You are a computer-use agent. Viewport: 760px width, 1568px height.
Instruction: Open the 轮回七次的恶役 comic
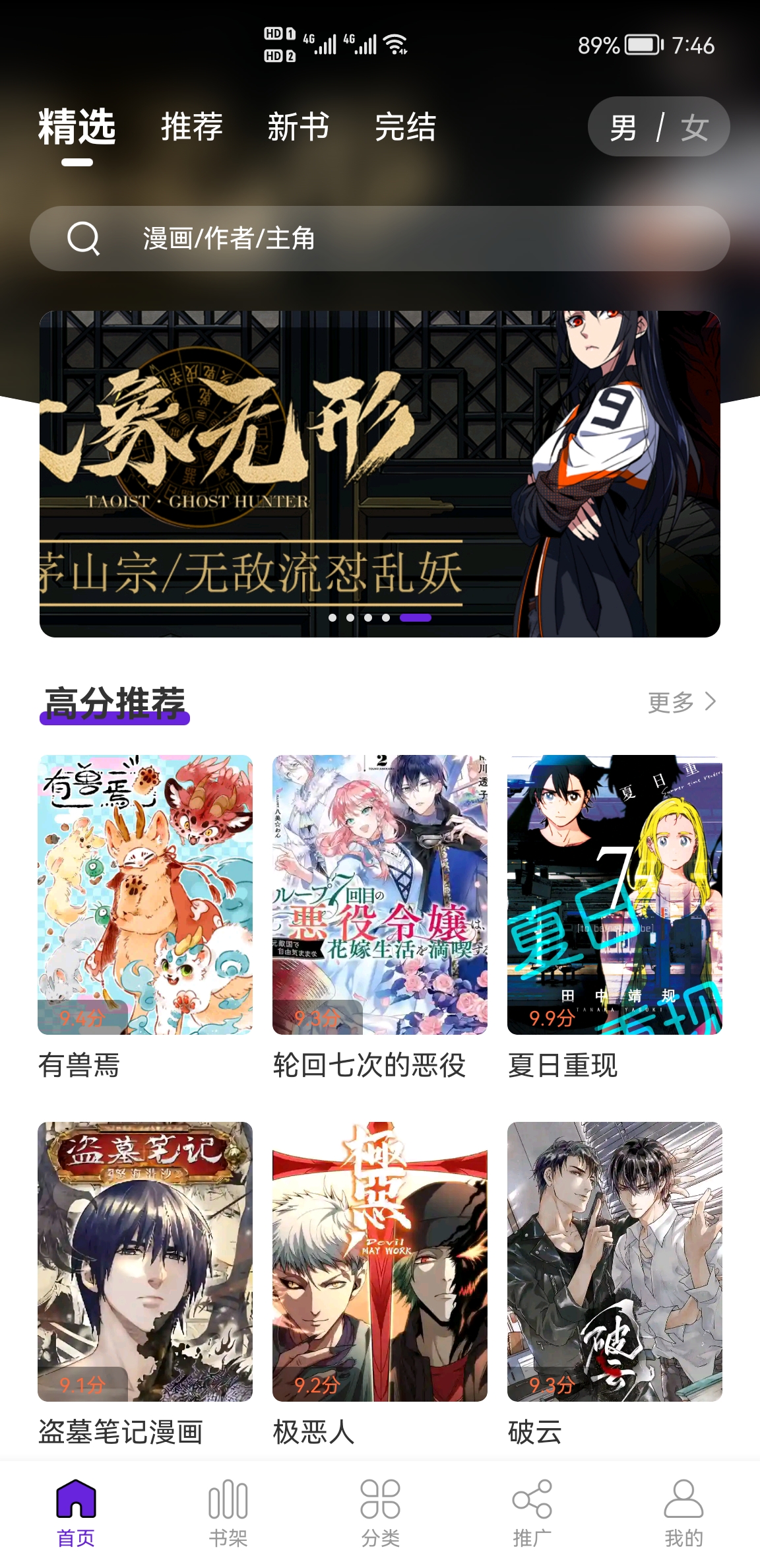pyautogui.click(x=379, y=894)
